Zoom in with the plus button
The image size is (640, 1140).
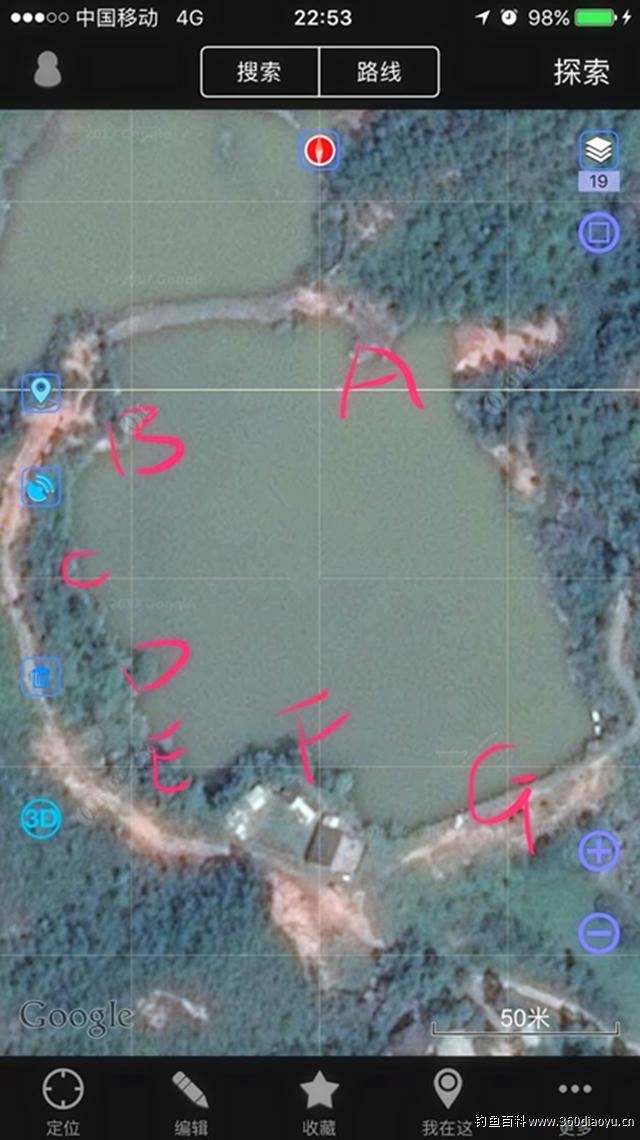pos(598,852)
